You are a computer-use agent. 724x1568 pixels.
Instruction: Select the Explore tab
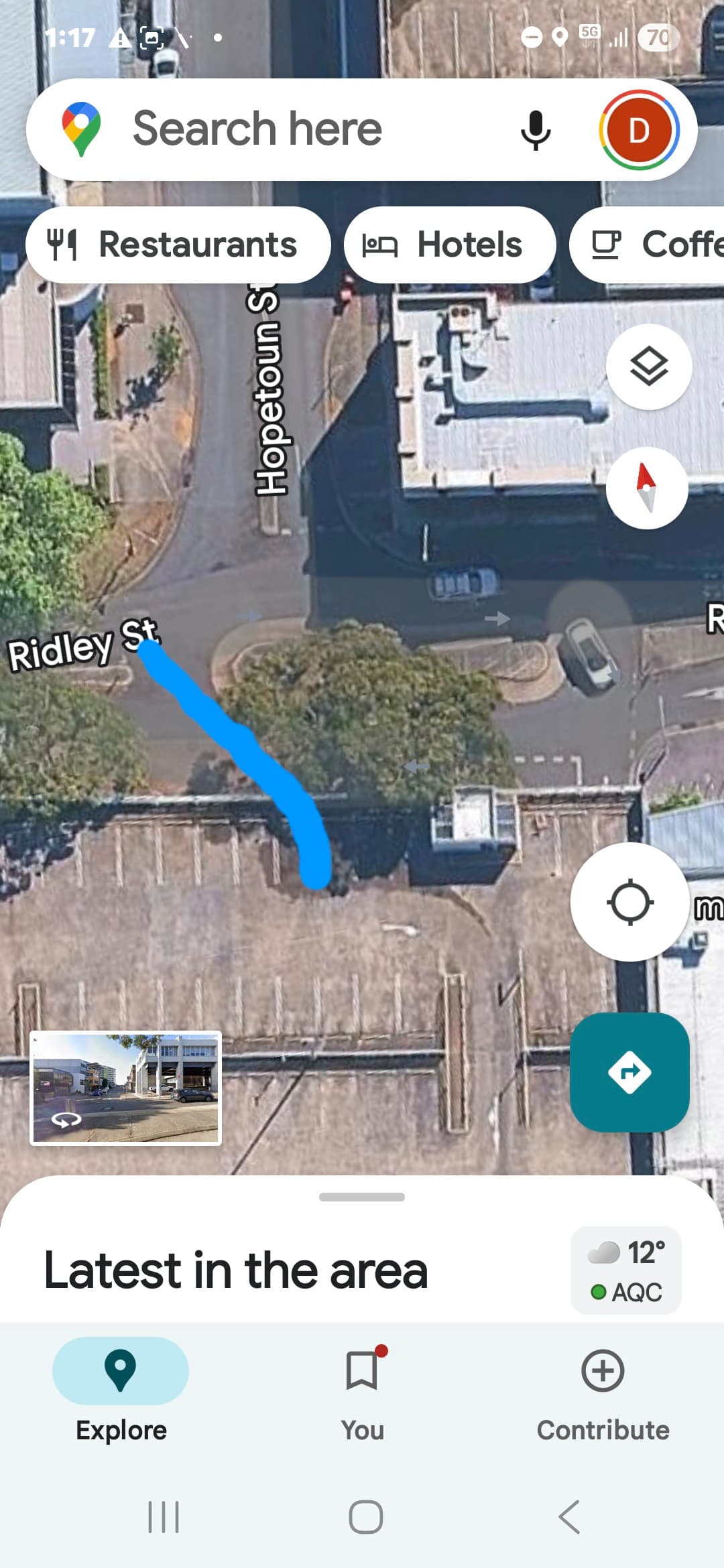(x=121, y=1392)
